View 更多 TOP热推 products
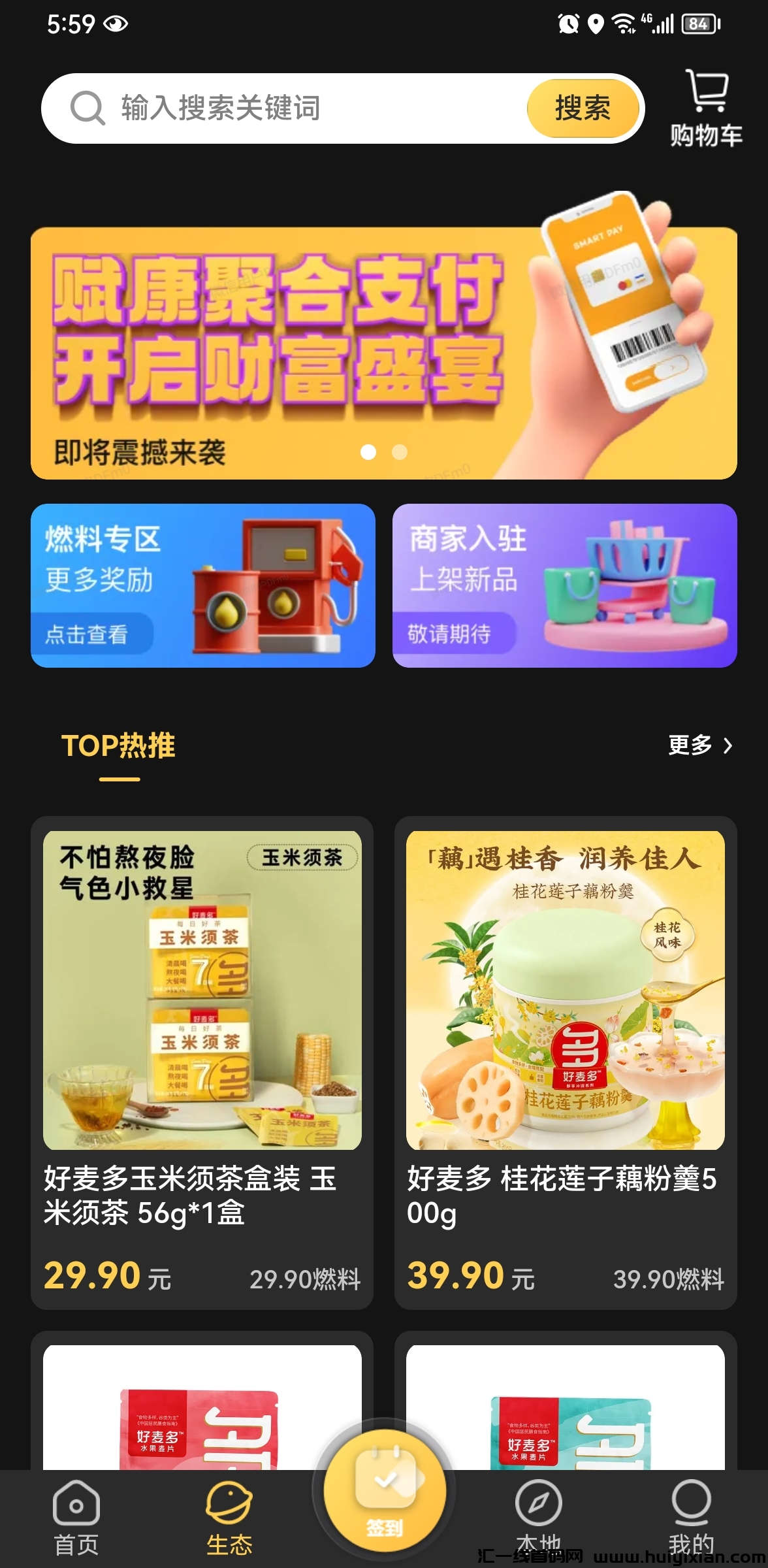This screenshot has height=1568, width=768. tap(700, 745)
